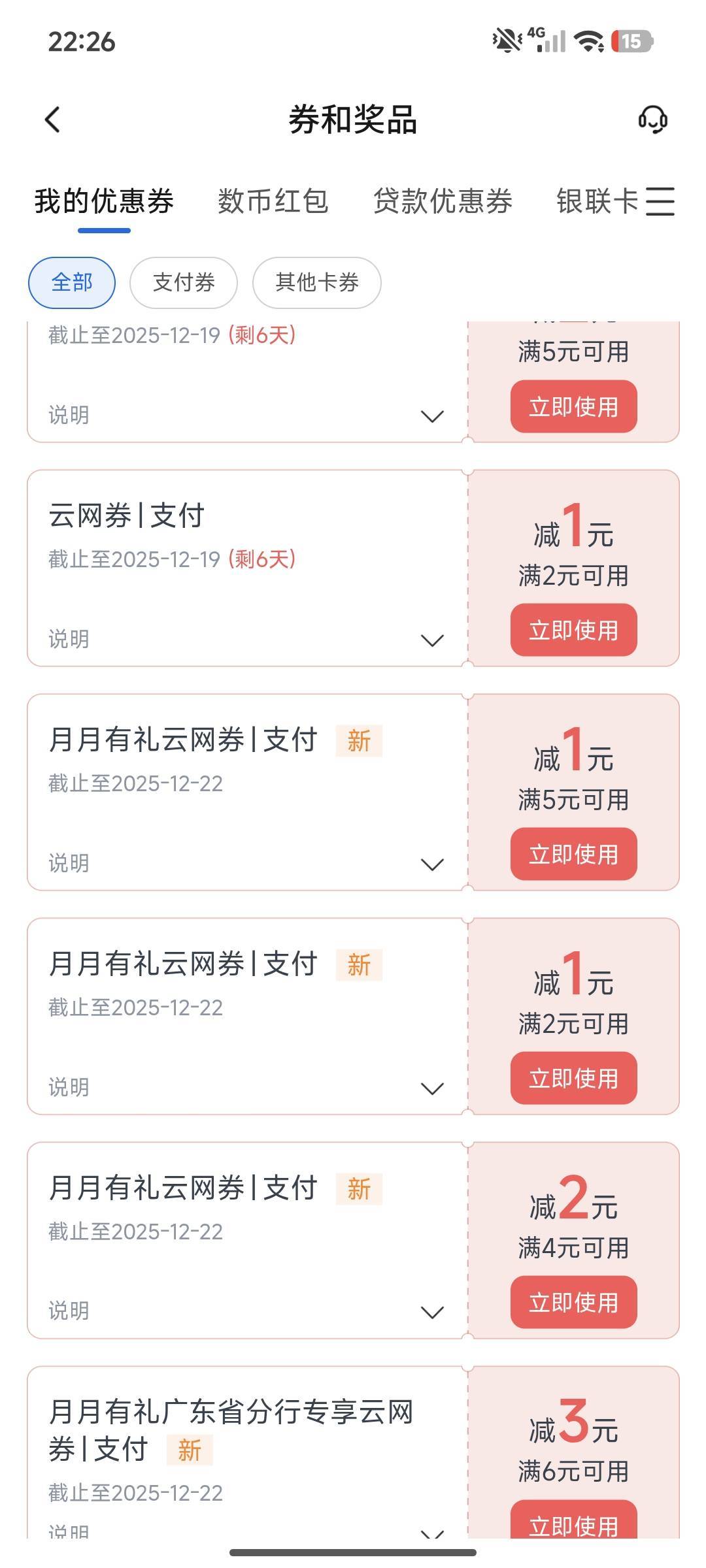Open the 贷款优惠券 tab

pyautogui.click(x=443, y=201)
